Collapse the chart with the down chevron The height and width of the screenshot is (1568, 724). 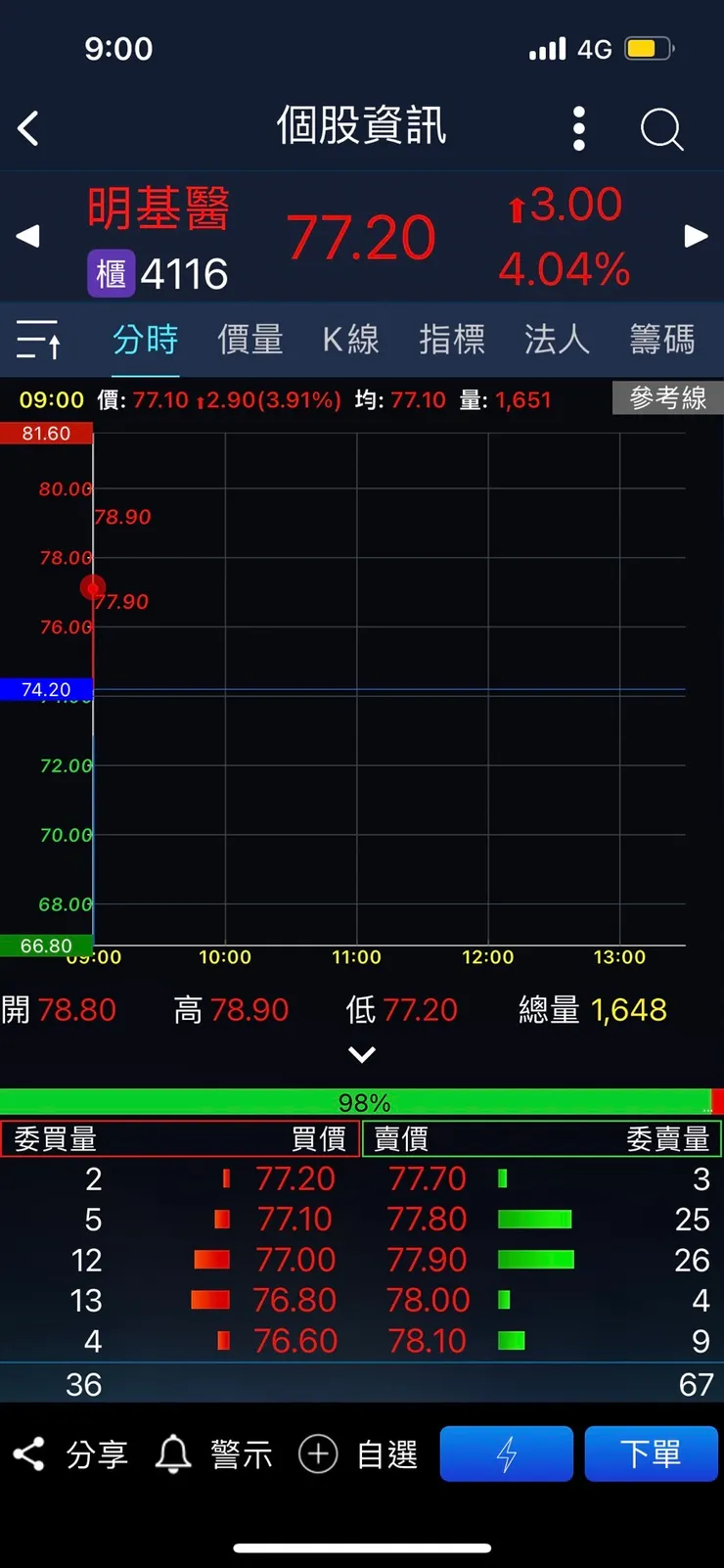coord(362,1054)
